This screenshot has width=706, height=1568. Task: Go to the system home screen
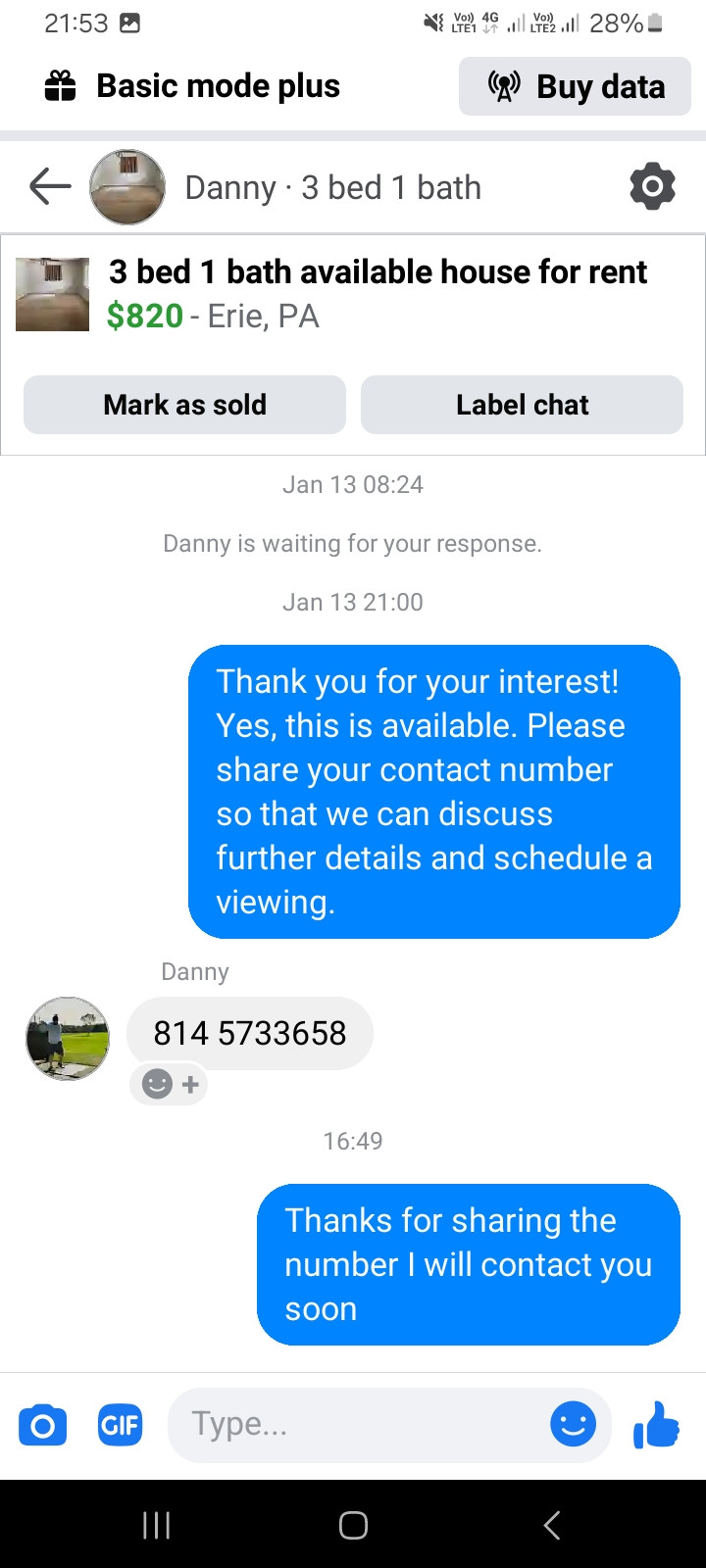(x=353, y=1525)
